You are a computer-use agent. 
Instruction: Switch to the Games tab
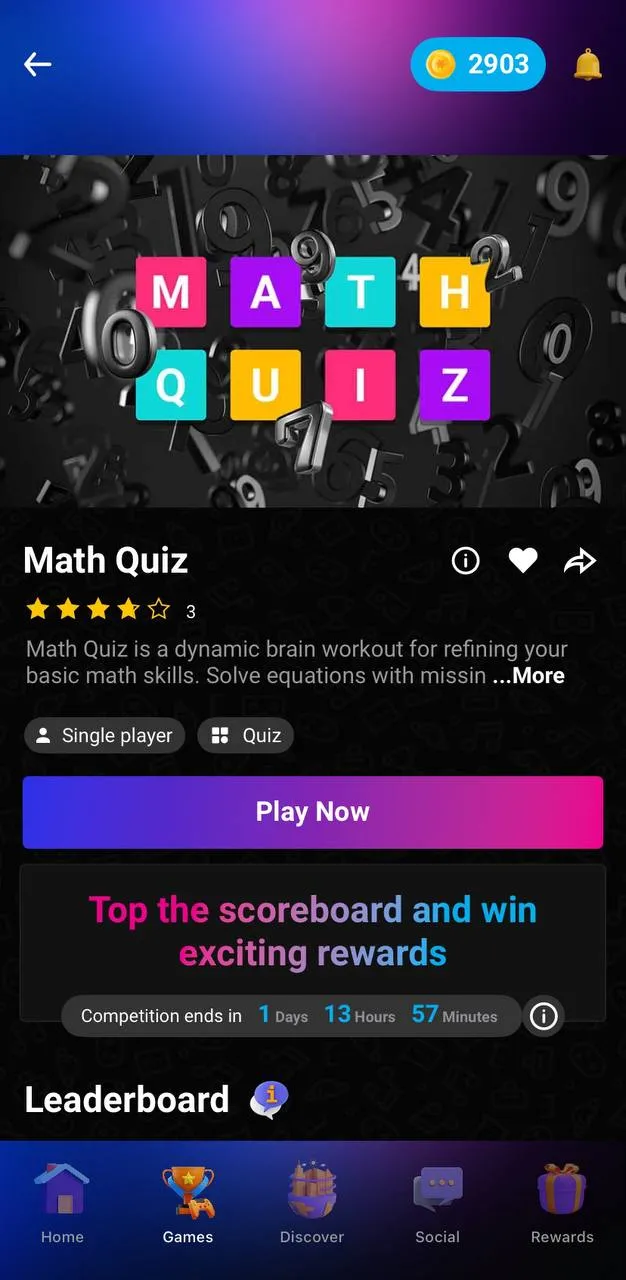[x=188, y=1204]
